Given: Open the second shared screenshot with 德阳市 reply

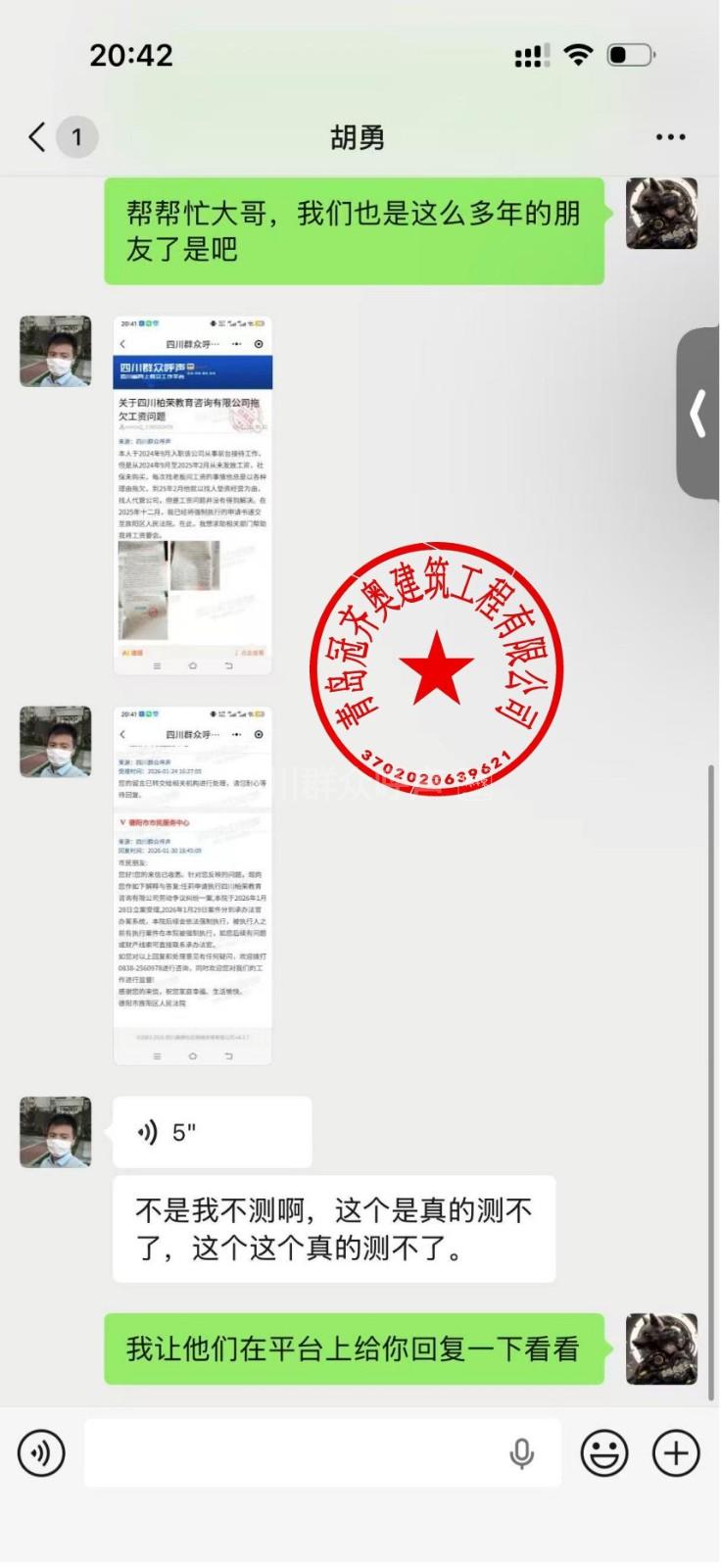Looking at the screenshot, I should [192, 885].
